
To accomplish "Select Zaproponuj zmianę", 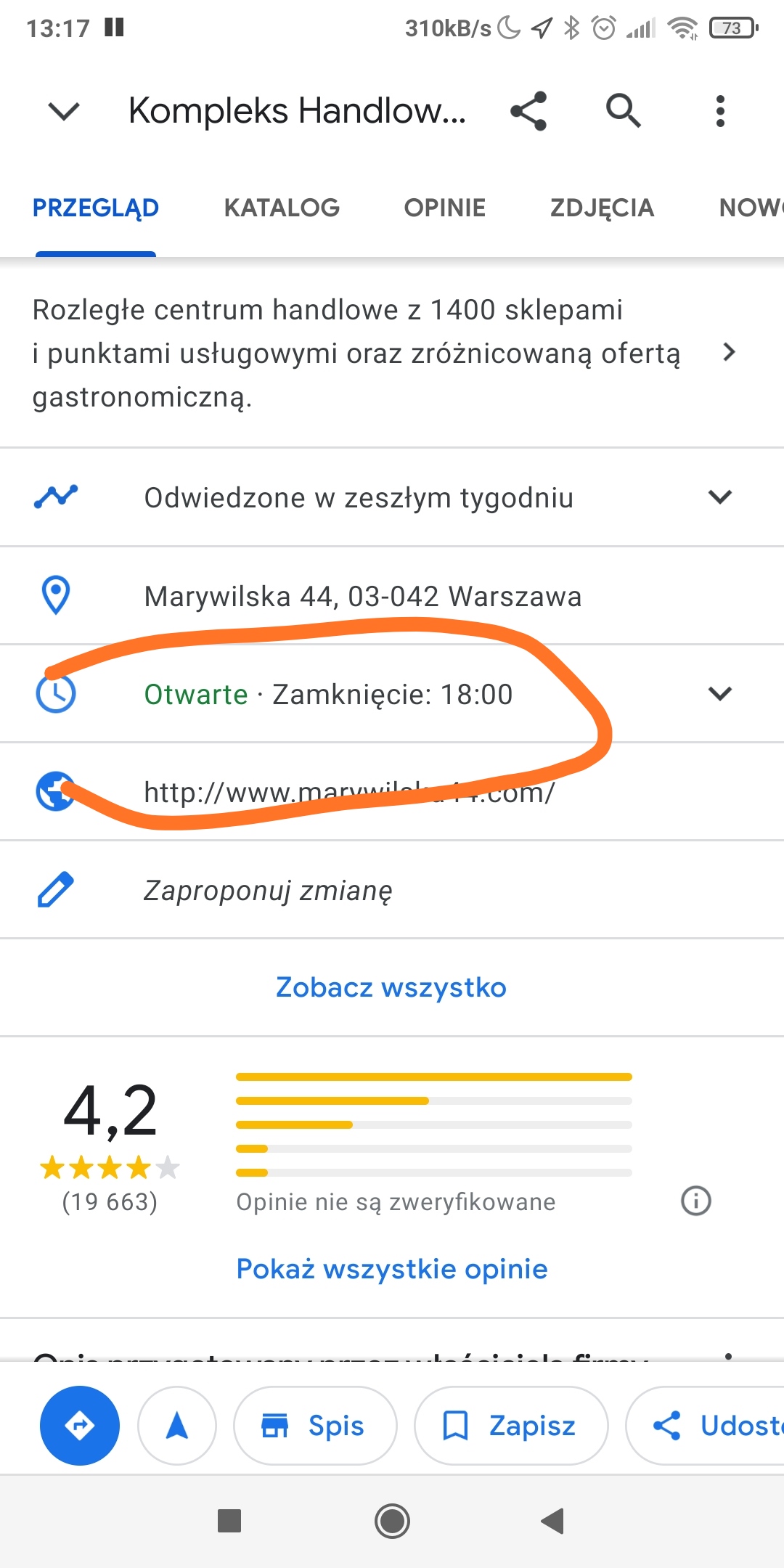I will coord(269,891).
